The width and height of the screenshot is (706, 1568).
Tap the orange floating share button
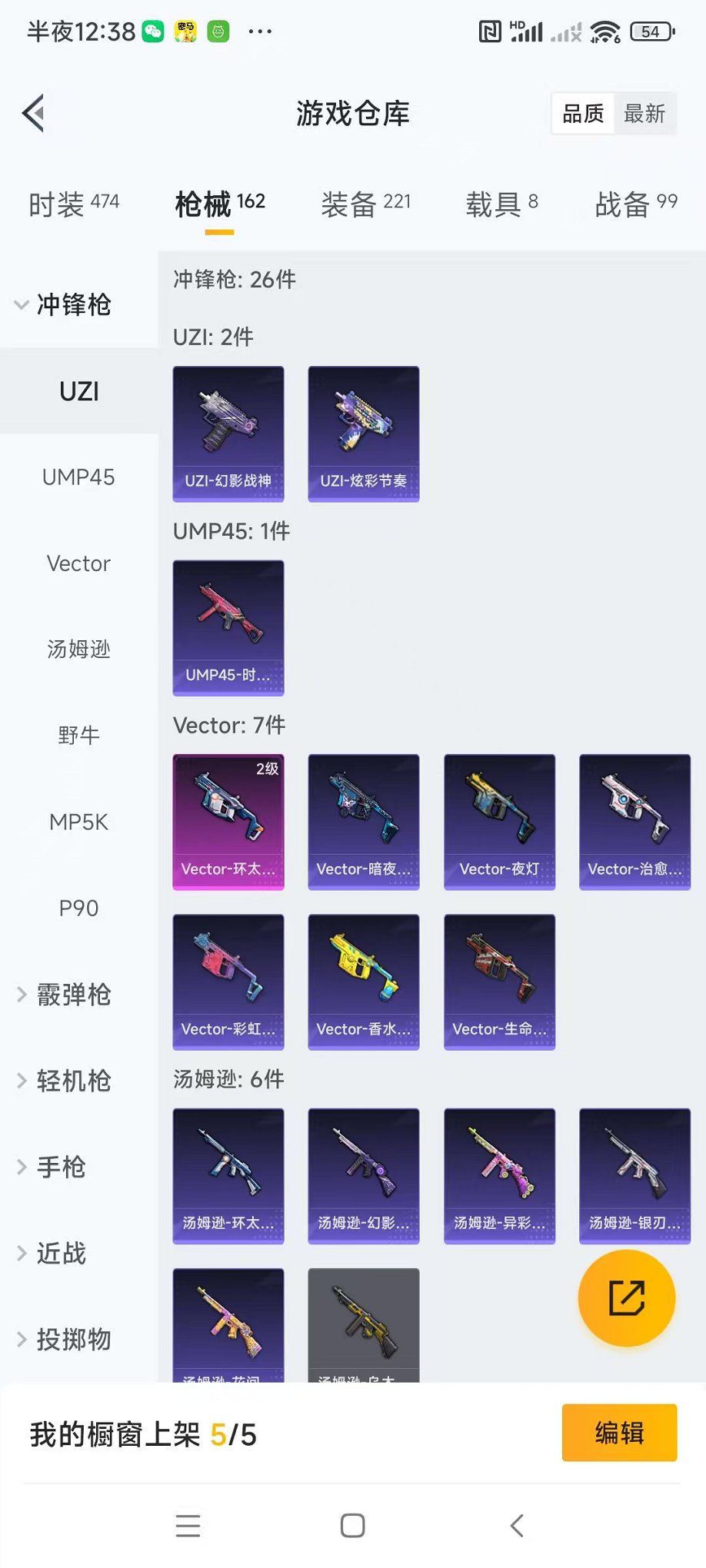tap(626, 1298)
